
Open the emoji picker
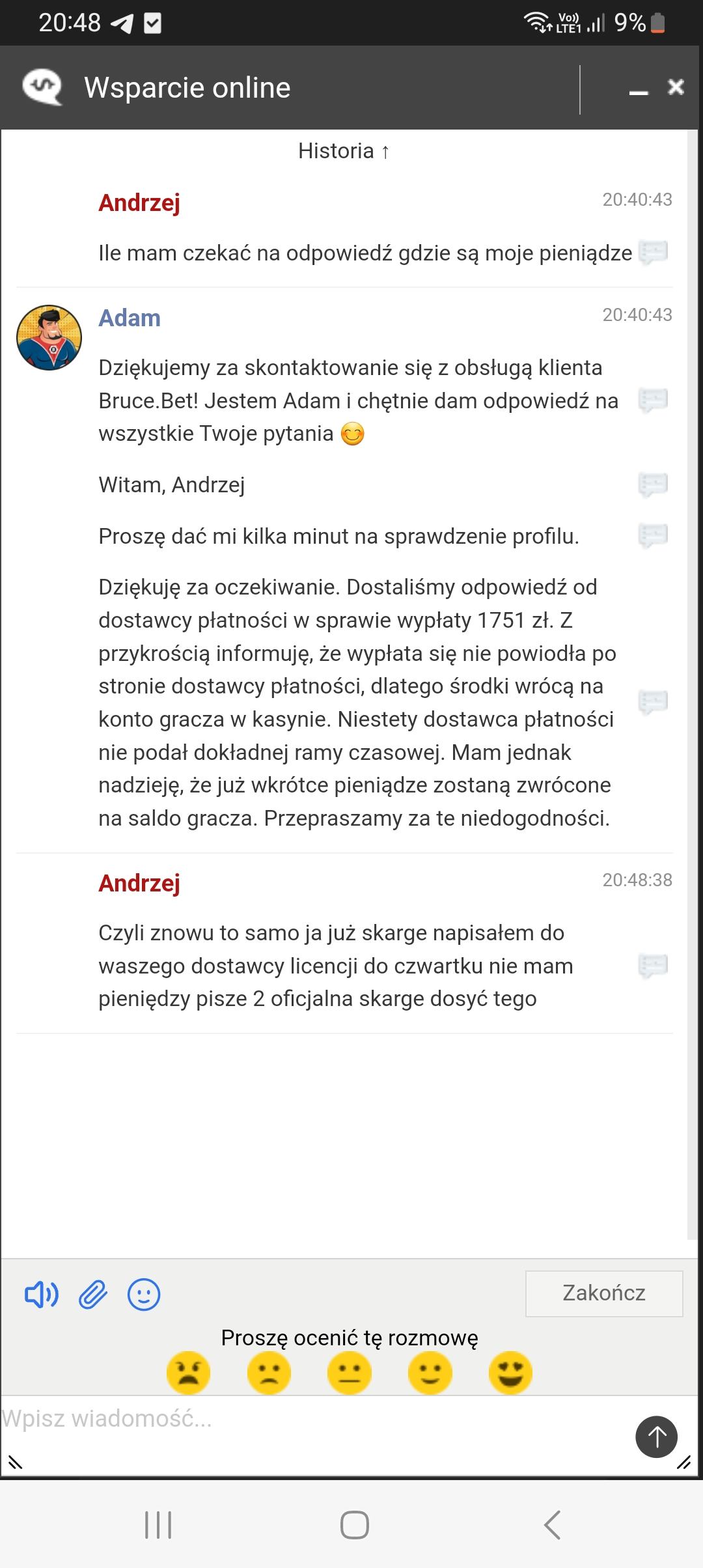[144, 1294]
